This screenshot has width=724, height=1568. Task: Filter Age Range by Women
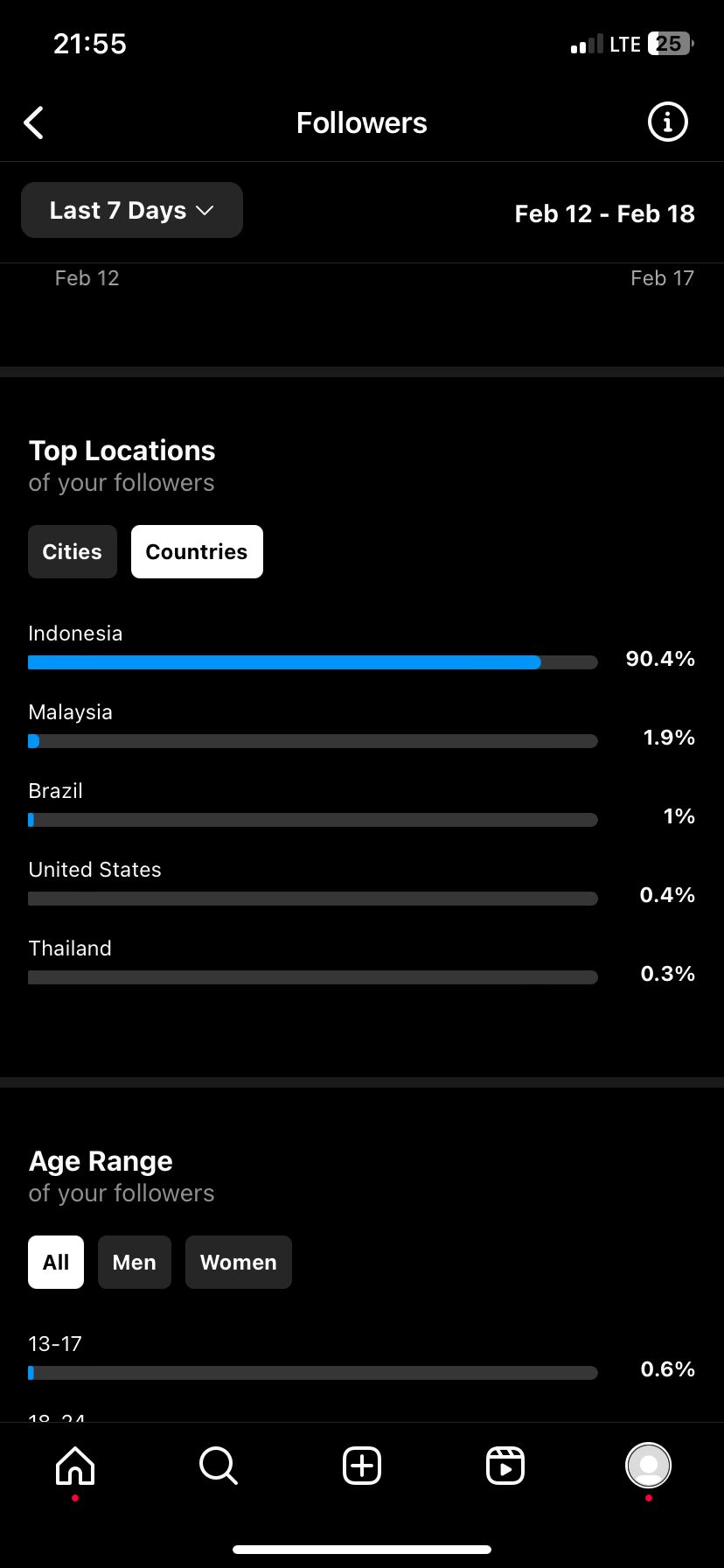click(x=239, y=1263)
